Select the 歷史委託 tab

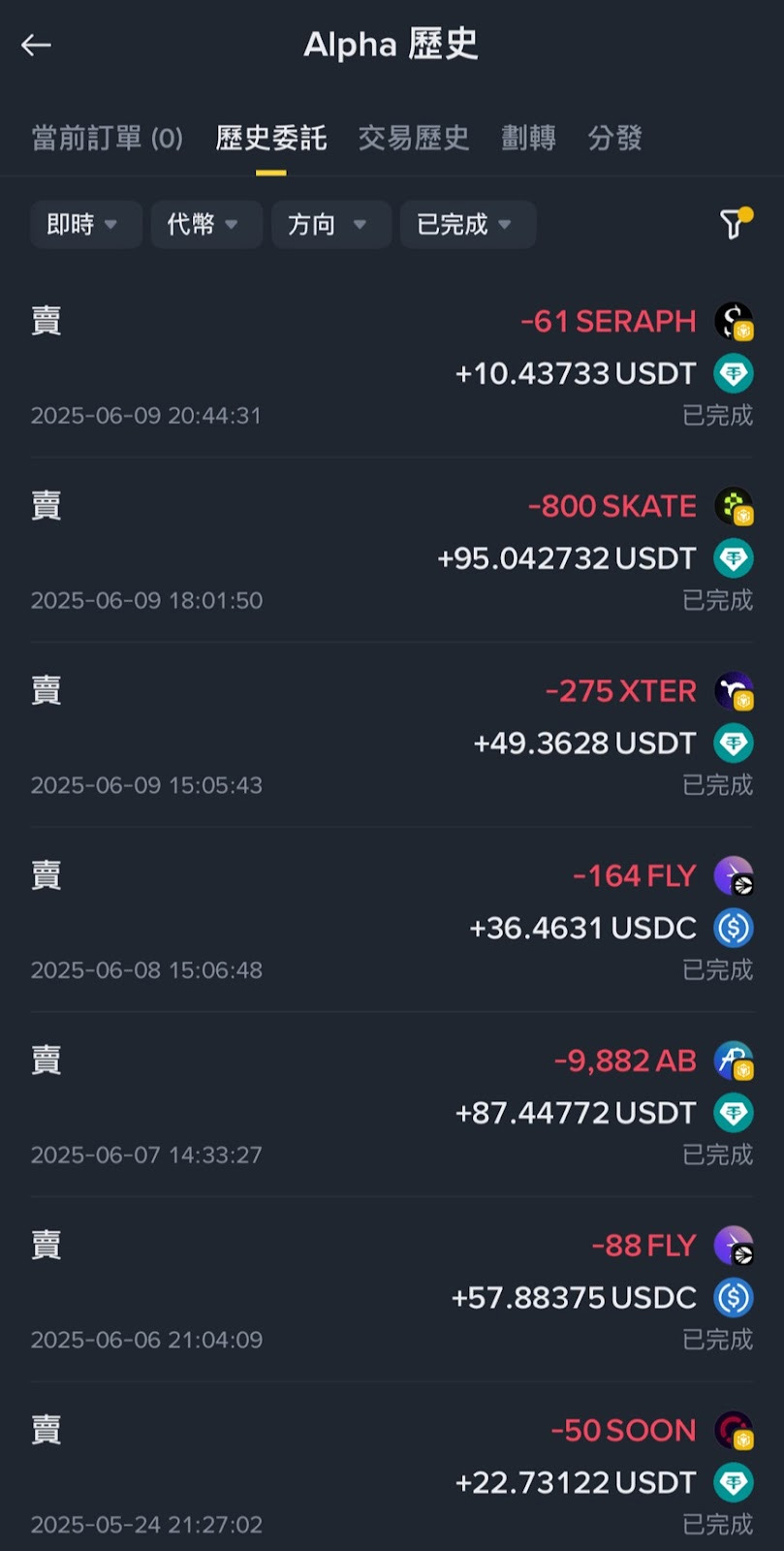(270, 139)
